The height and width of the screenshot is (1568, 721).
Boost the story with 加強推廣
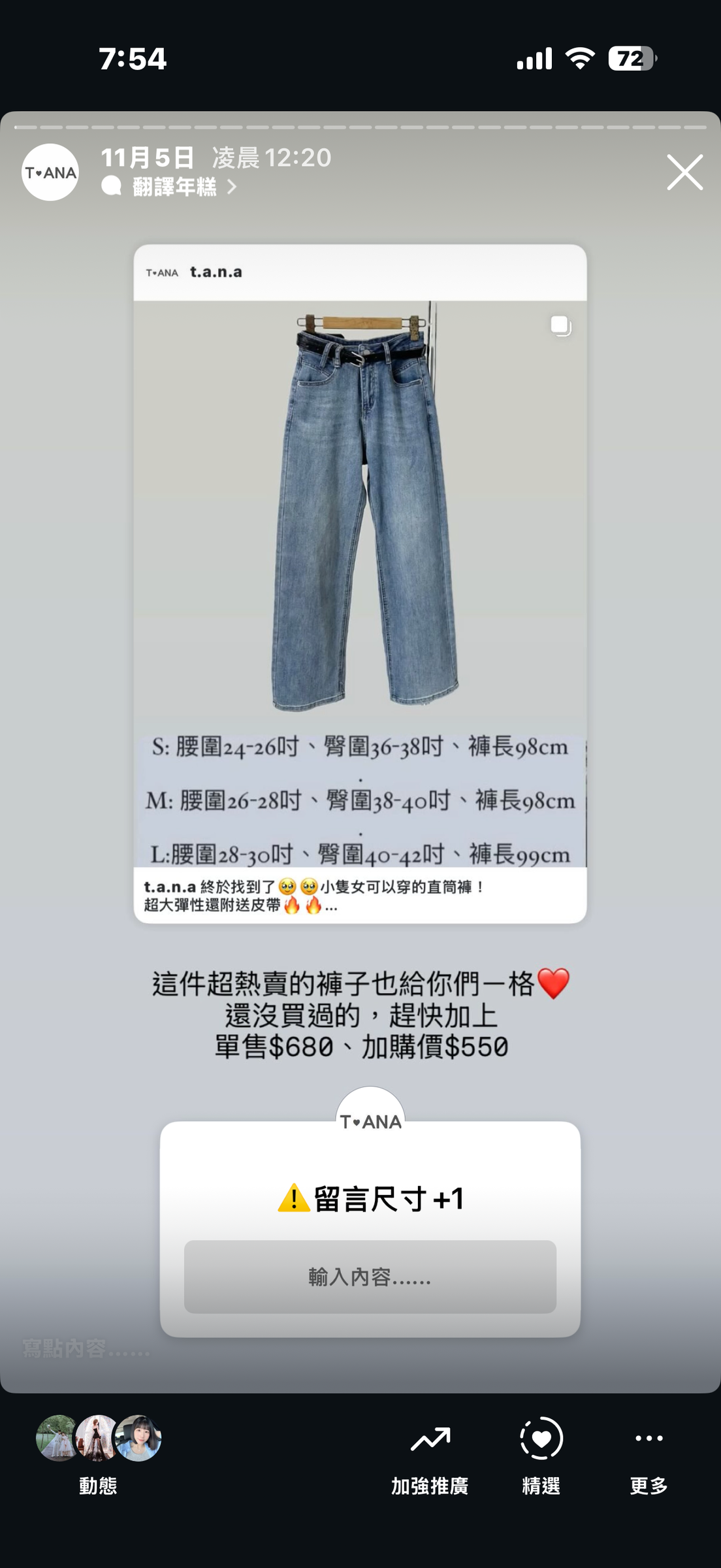coord(430,1455)
